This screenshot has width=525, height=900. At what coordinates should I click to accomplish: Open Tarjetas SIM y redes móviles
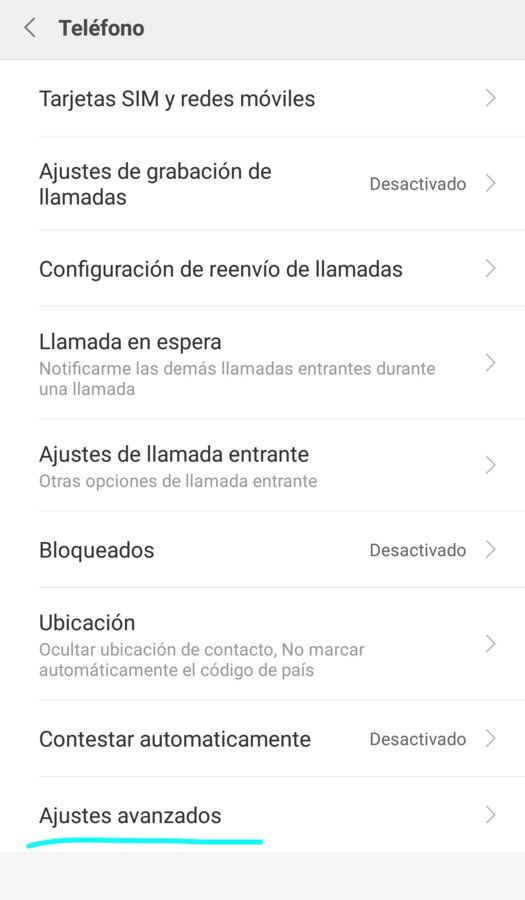coord(262,98)
